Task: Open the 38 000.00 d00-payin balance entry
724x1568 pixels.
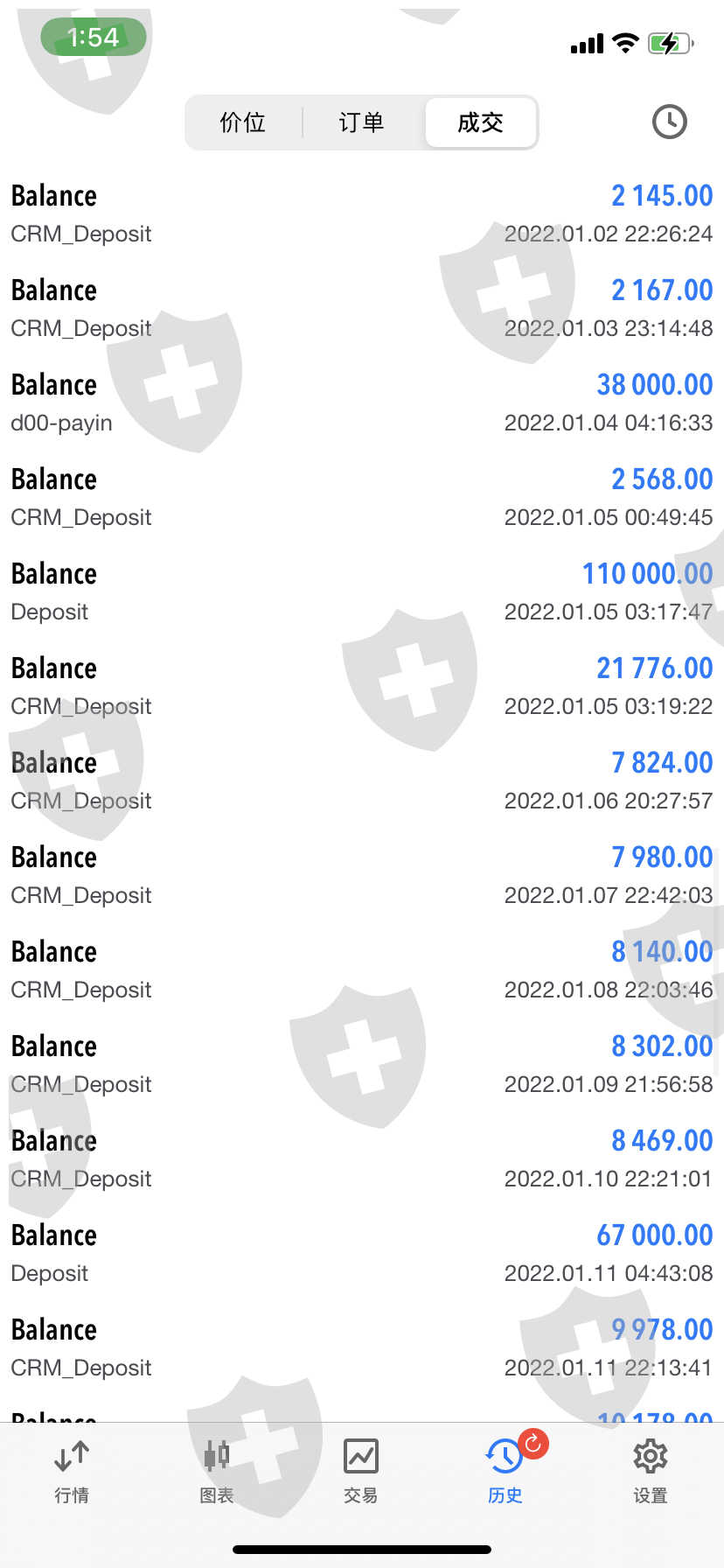Action: (x=362, y=402)
